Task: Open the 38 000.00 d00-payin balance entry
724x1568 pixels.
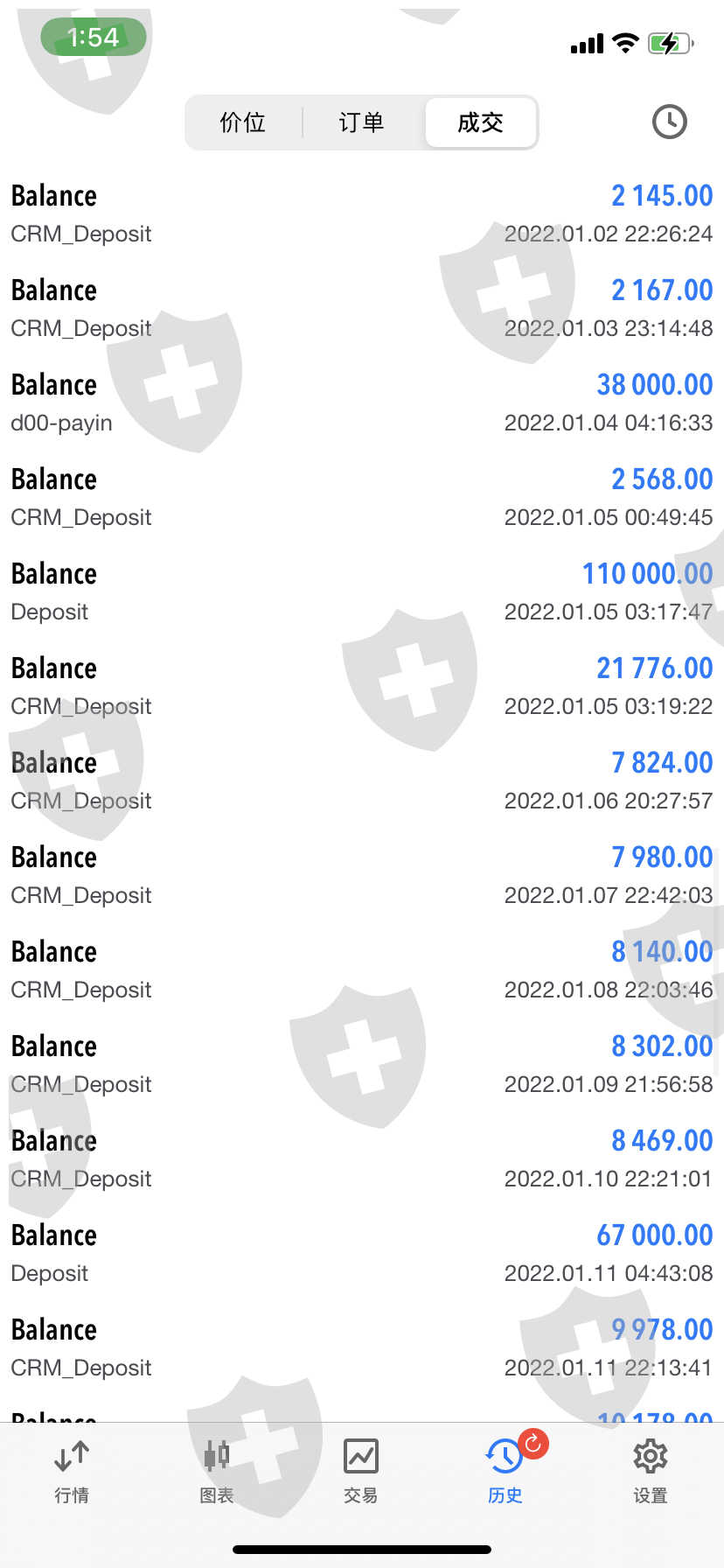Action: (x=362, y=402)
